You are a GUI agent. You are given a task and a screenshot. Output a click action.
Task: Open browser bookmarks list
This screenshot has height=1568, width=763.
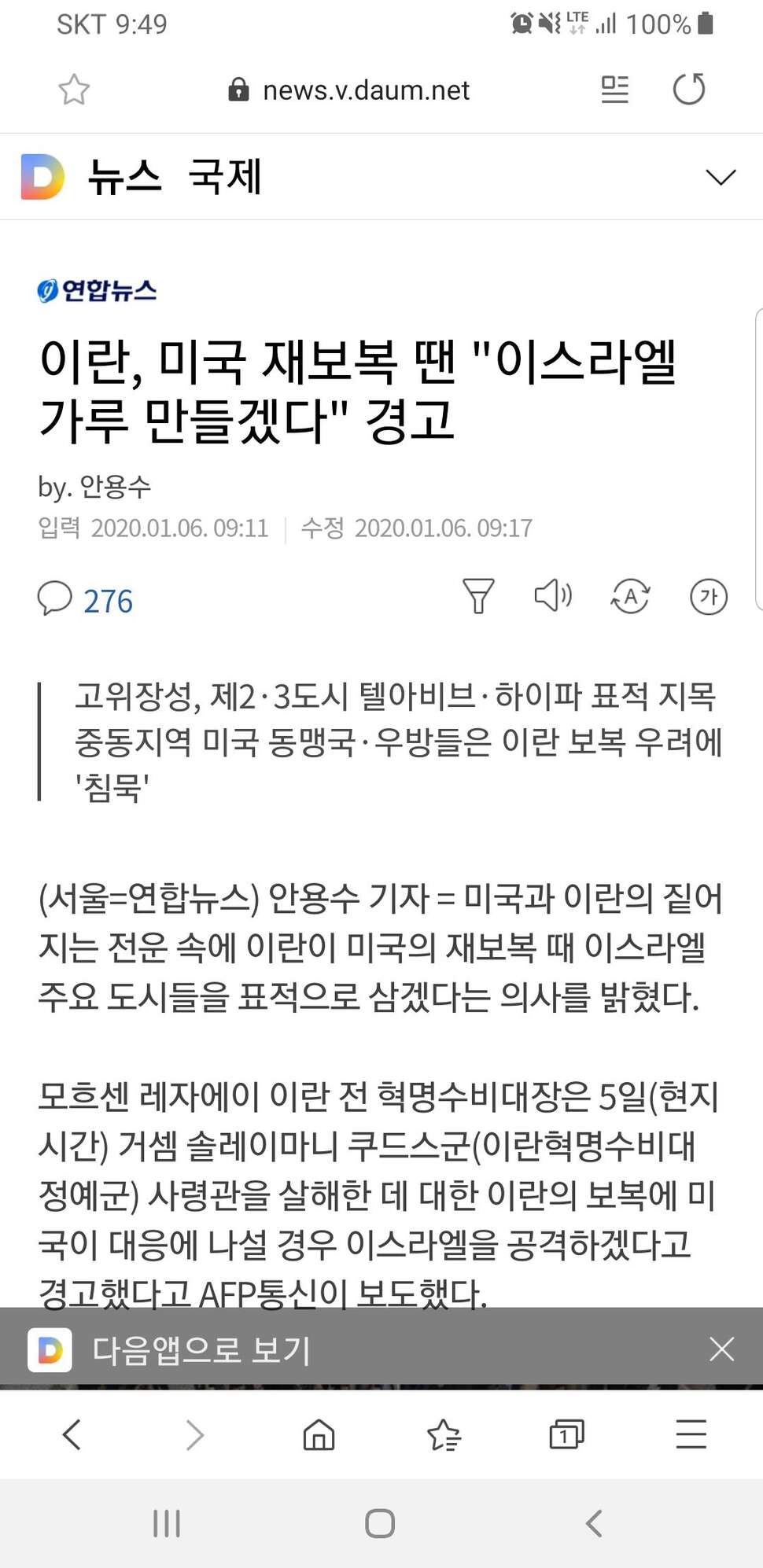[444, 1434]
